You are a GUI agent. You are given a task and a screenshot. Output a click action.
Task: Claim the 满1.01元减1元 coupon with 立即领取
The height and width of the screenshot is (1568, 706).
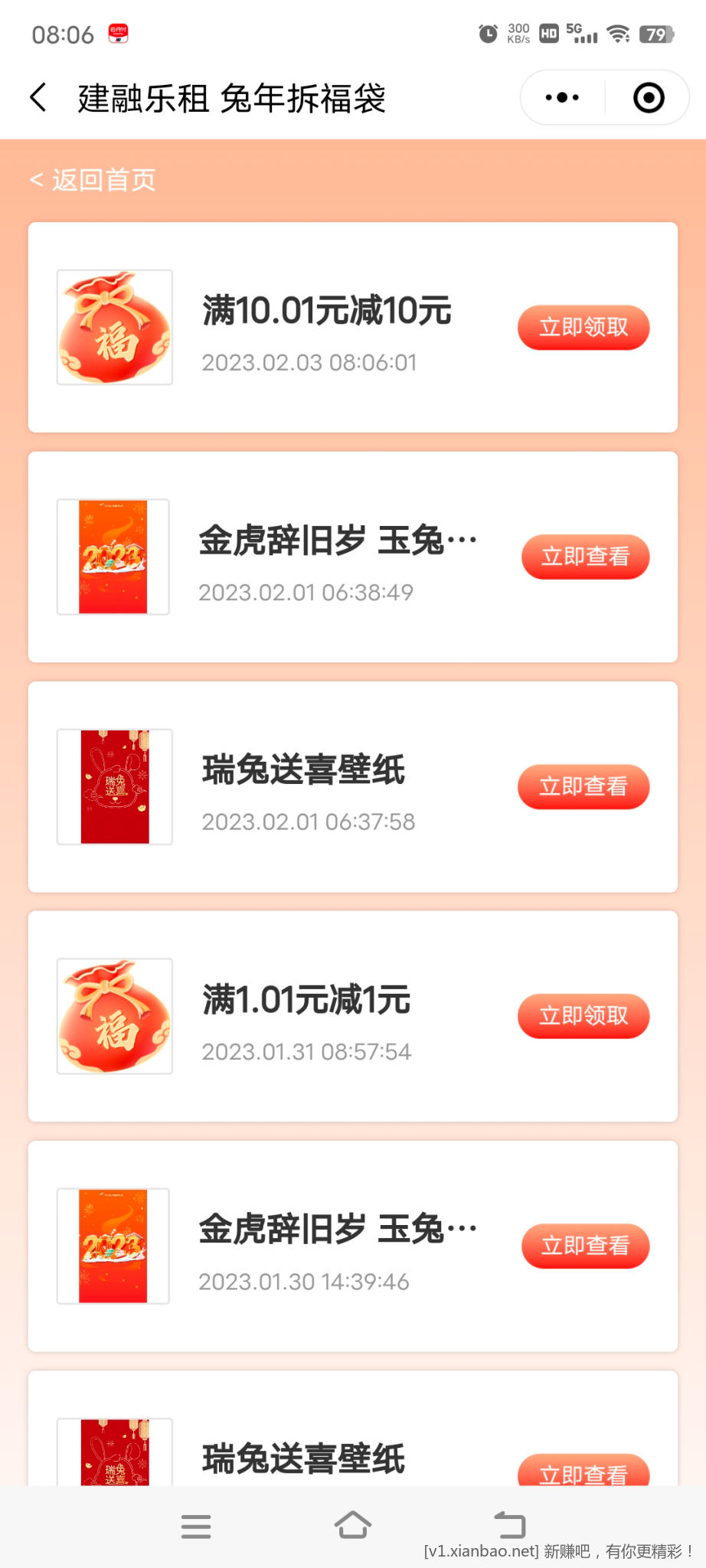tap(583, 1016)
